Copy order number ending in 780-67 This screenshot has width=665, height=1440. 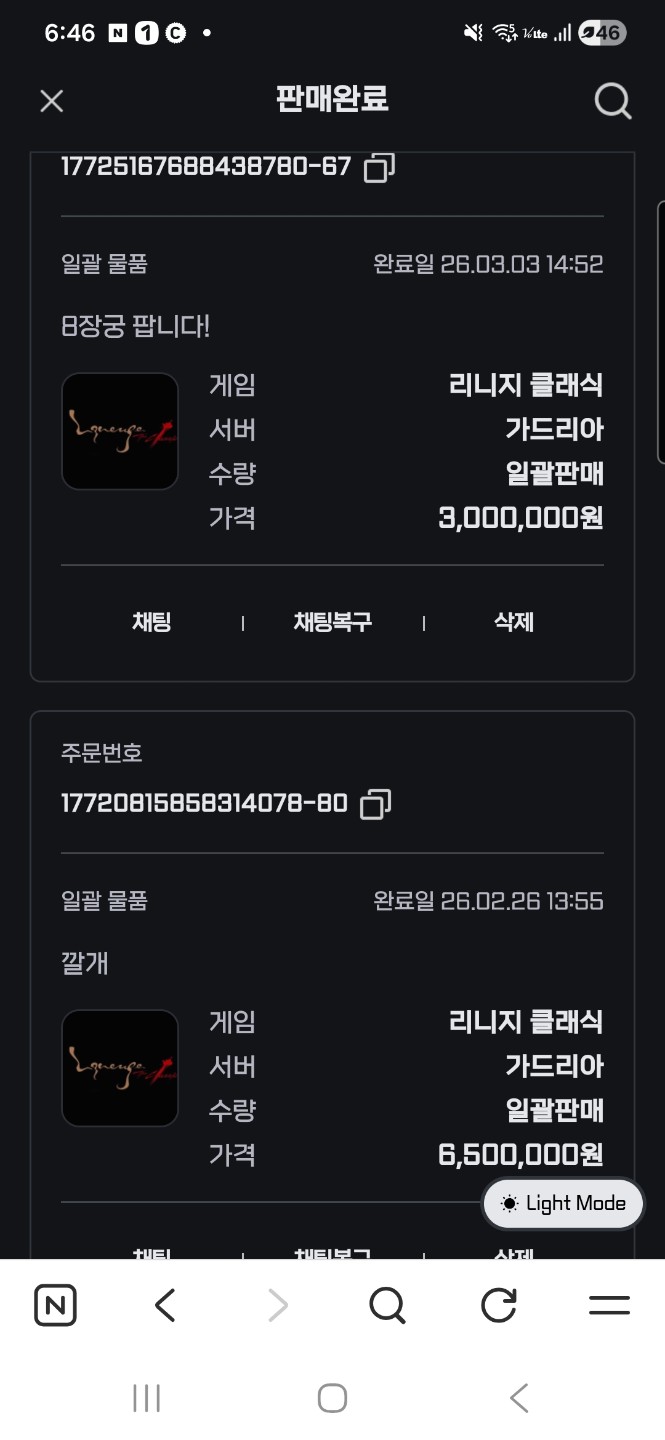coord(379,167)
